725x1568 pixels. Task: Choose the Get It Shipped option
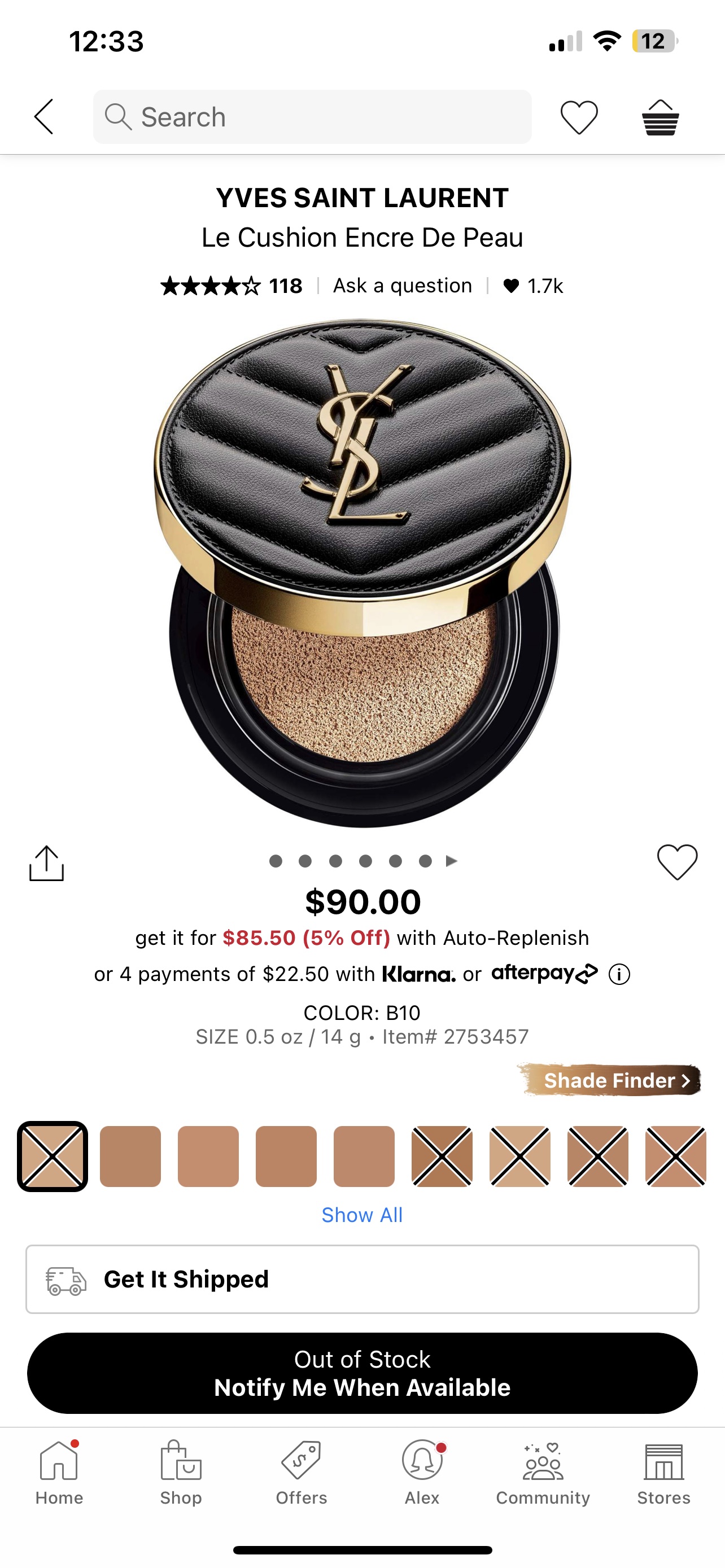click(x=362, y=1278)
